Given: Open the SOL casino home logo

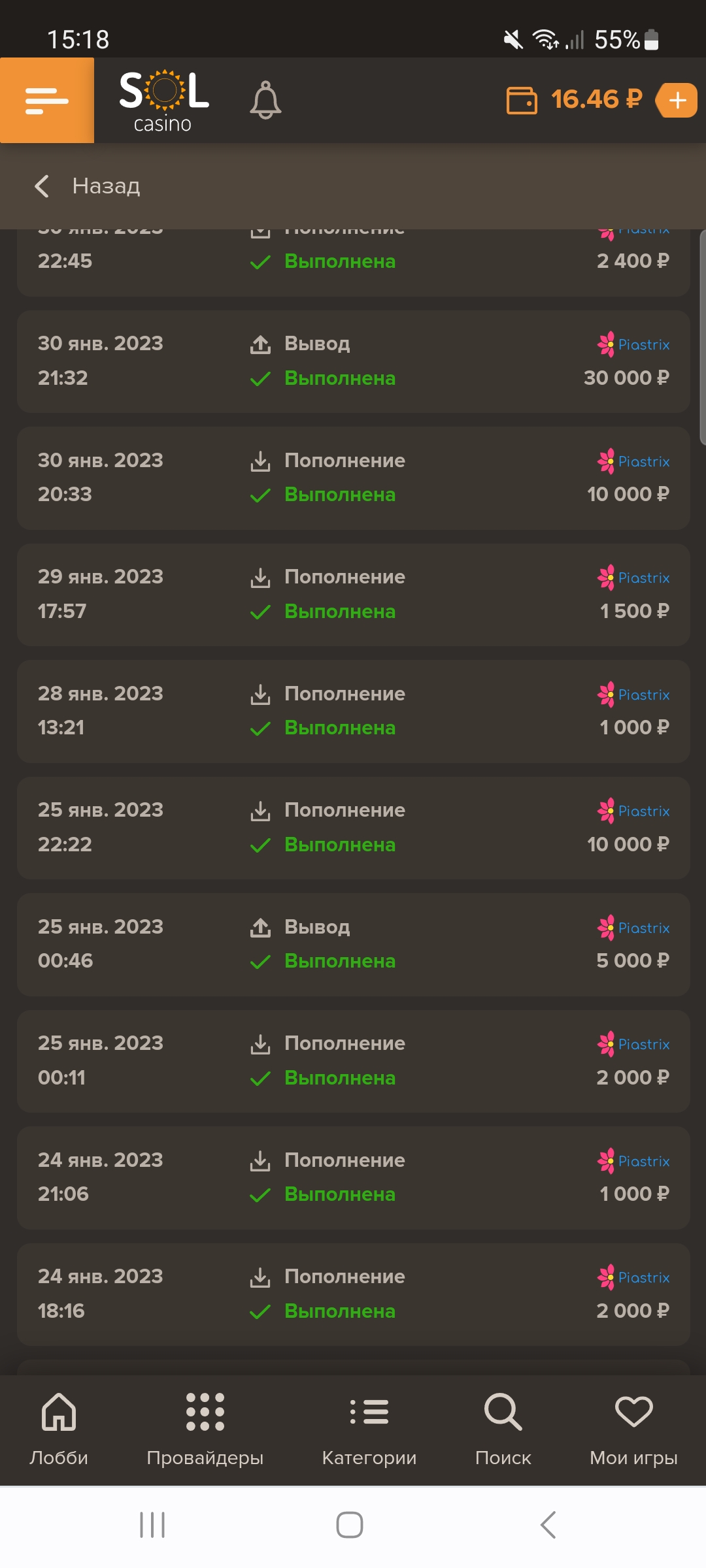Looking at the screenshot, I should pyautogui.click(x=163, y=101).
